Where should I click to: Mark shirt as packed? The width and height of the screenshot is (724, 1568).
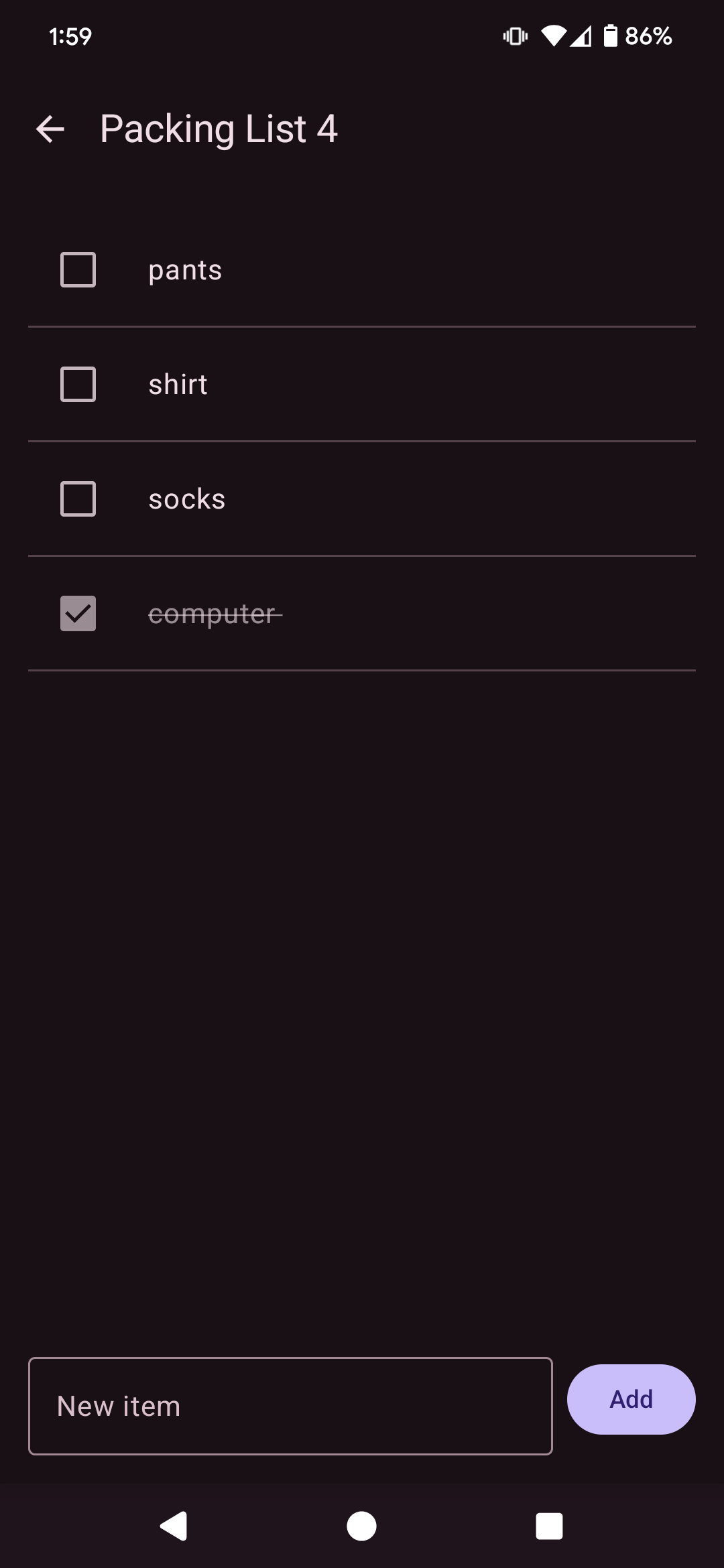click(x=78, y=384)
